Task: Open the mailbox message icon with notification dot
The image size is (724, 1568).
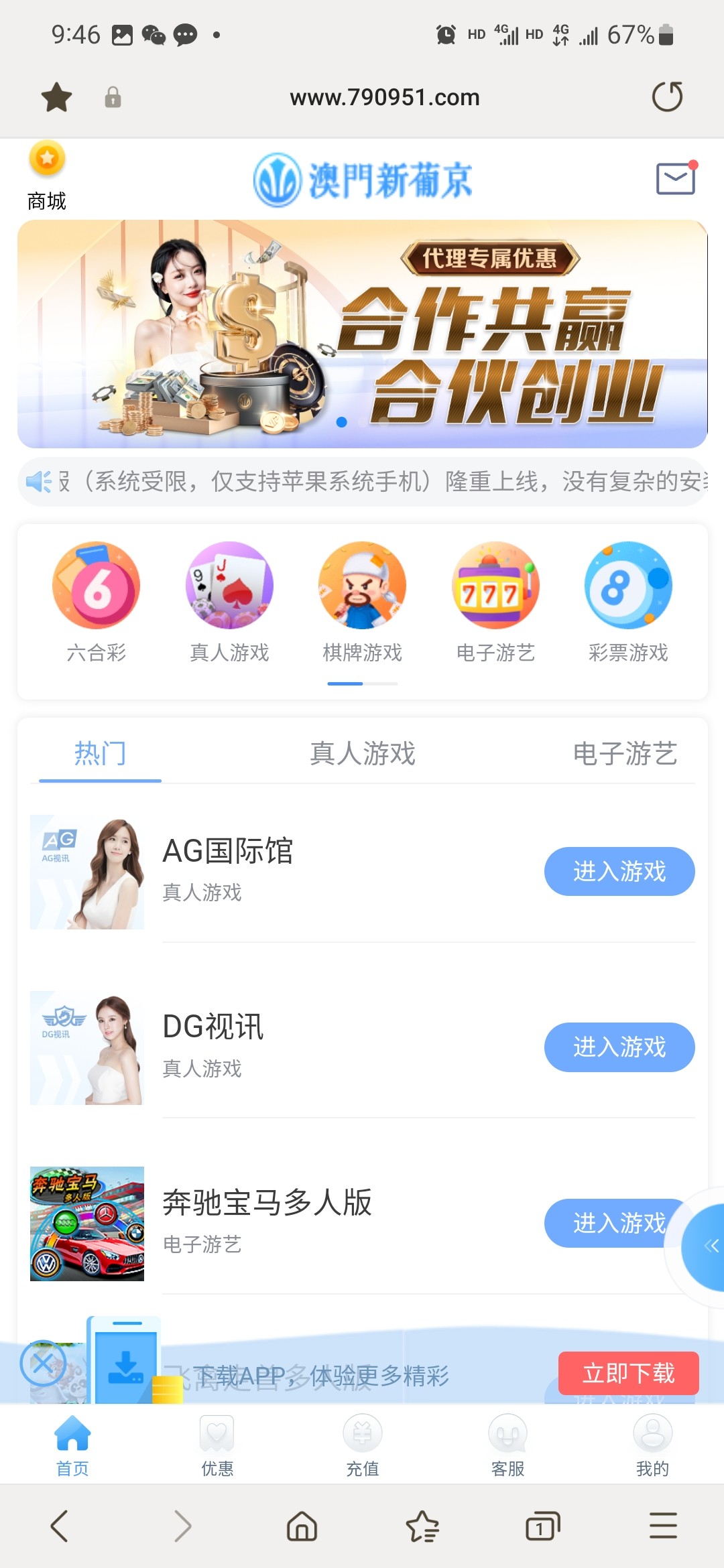Action: coord(674,179)
